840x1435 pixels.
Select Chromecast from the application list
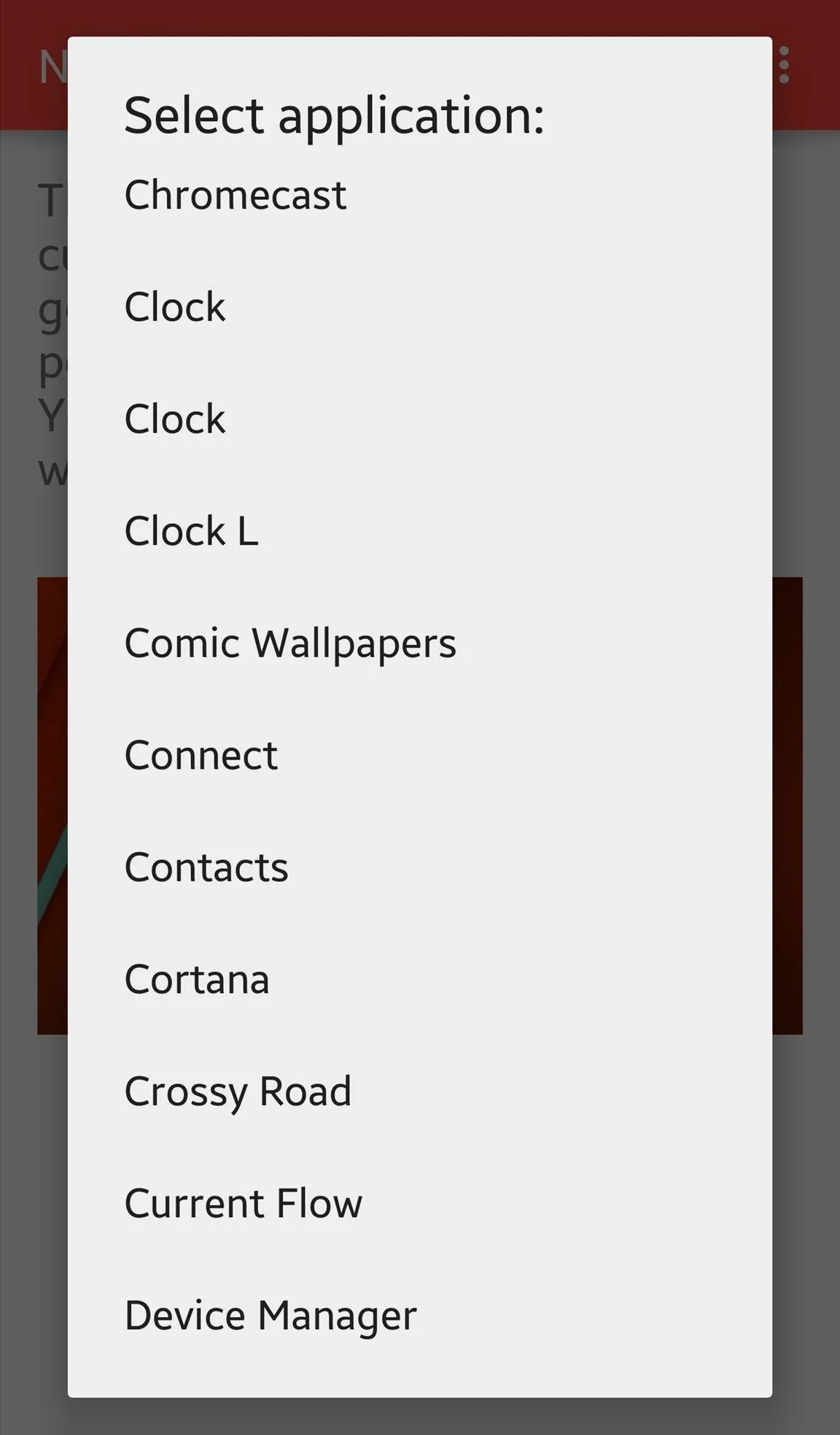pyautogui.click(x=419, y=195)
